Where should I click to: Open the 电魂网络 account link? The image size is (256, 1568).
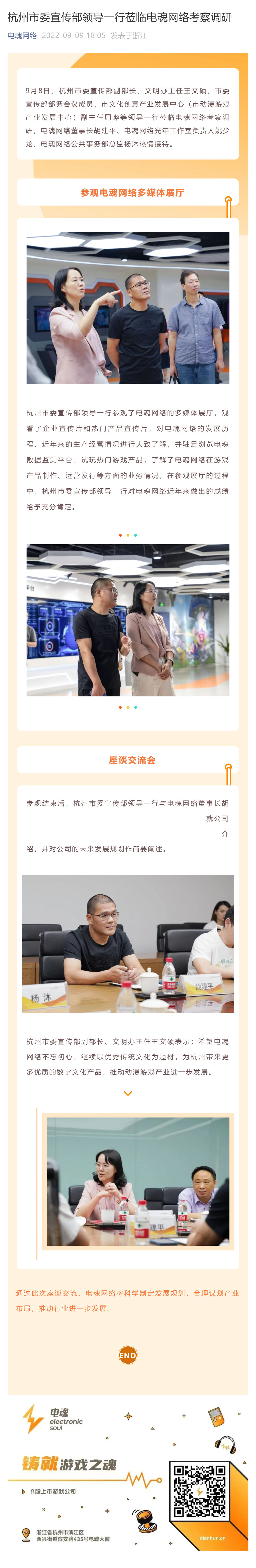(x=22, y=36)
